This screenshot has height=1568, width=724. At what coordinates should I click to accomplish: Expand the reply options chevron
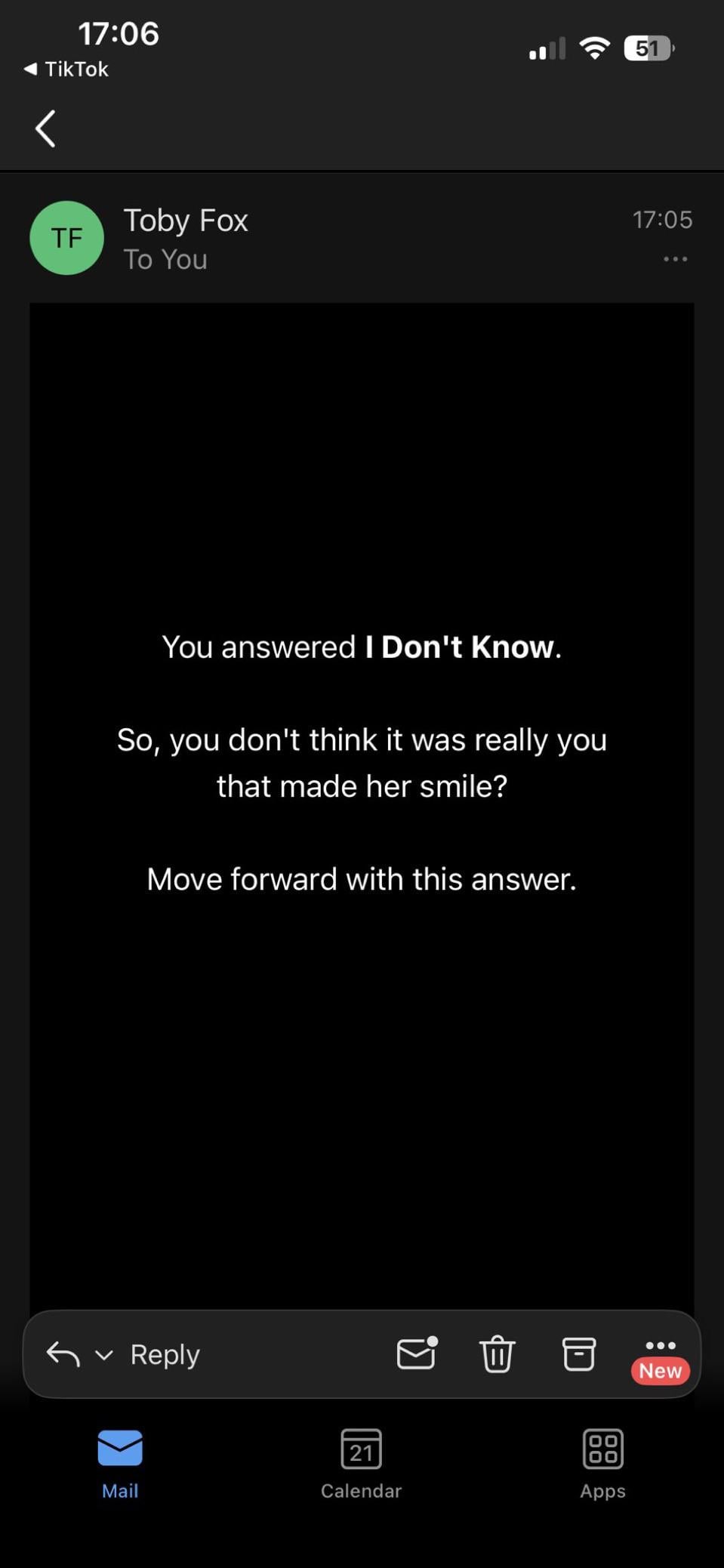104,1355
